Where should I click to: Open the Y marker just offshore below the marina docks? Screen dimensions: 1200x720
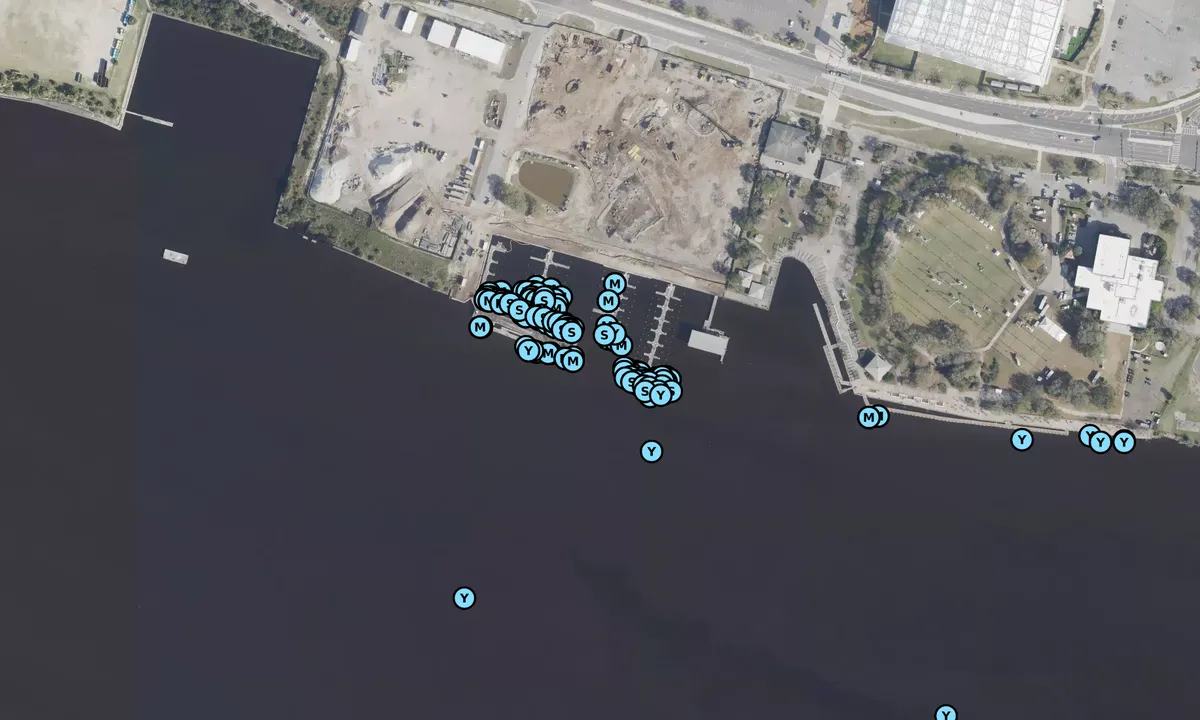651,452
